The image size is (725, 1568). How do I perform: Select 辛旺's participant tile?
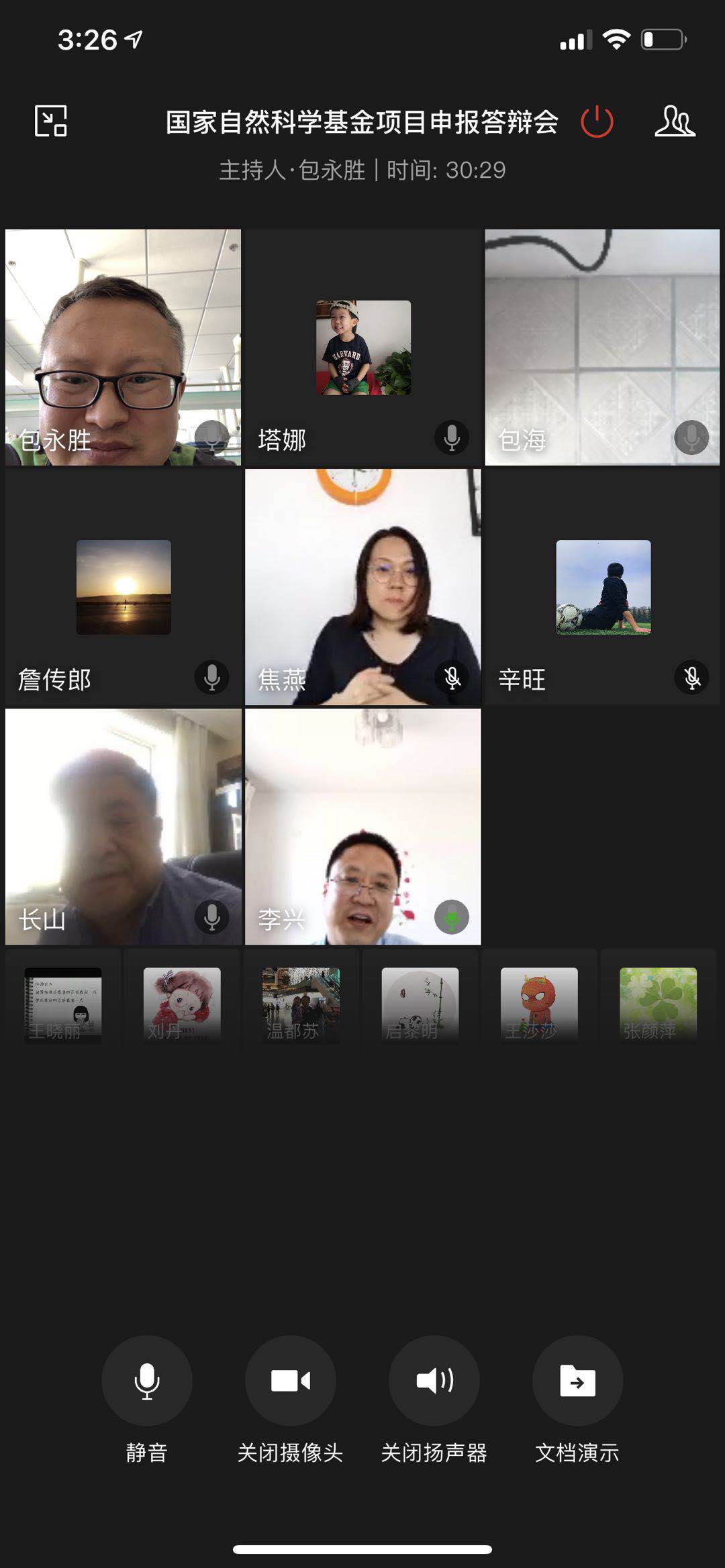[x=602, y=587]
